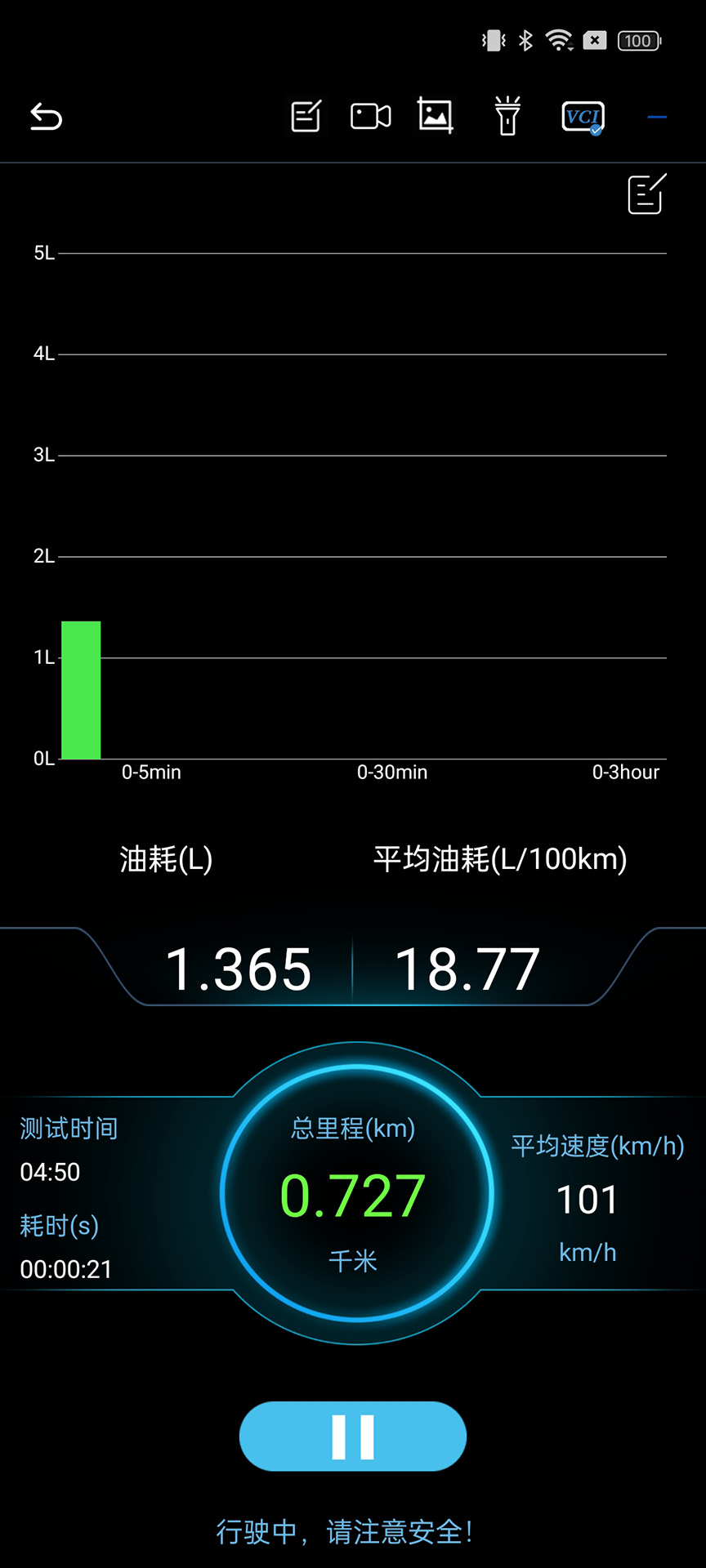Click the battery indicator showing 100

(x=638, y=40)
